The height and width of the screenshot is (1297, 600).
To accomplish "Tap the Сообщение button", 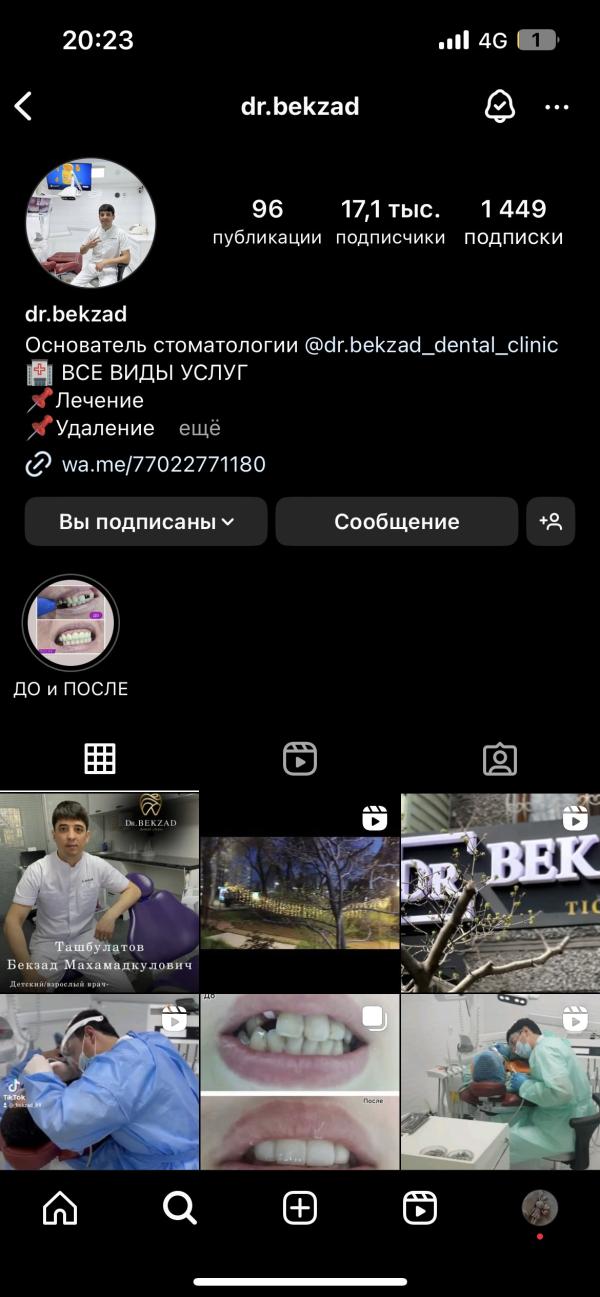I will (397, 521).
